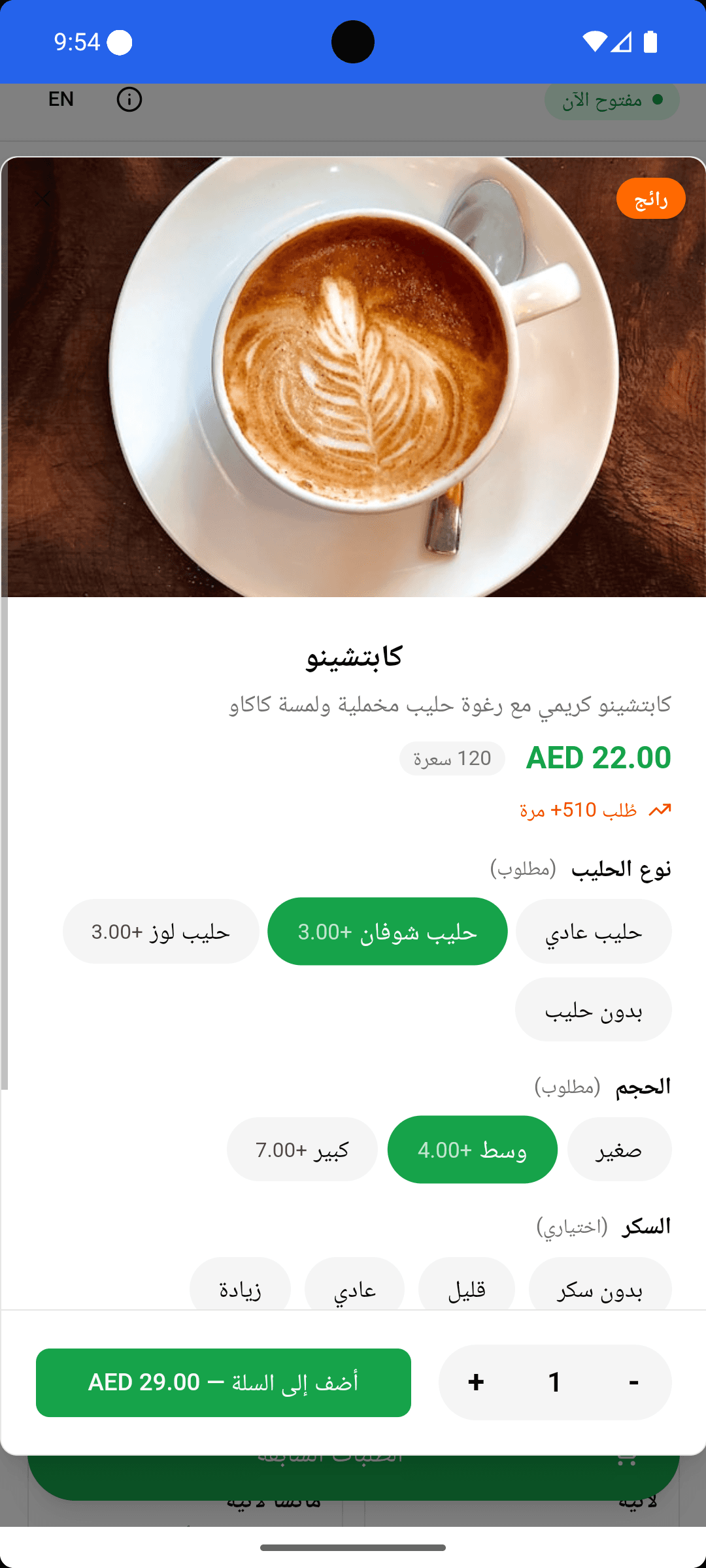Select regular sugar (عادي)

coord(354,1284)
